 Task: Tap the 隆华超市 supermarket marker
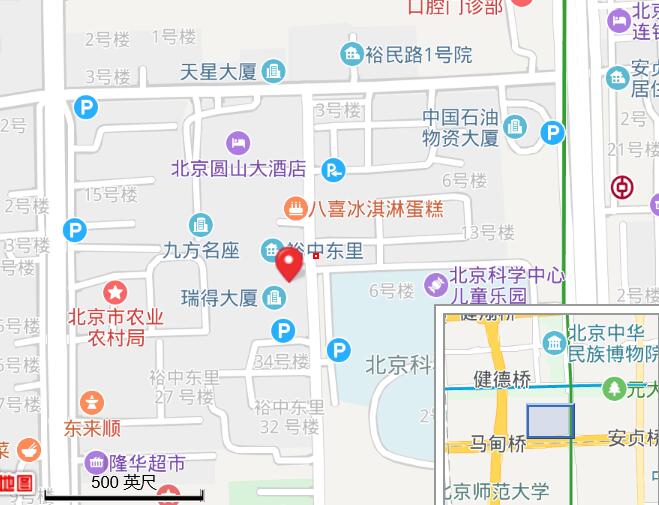coord(96,463)
